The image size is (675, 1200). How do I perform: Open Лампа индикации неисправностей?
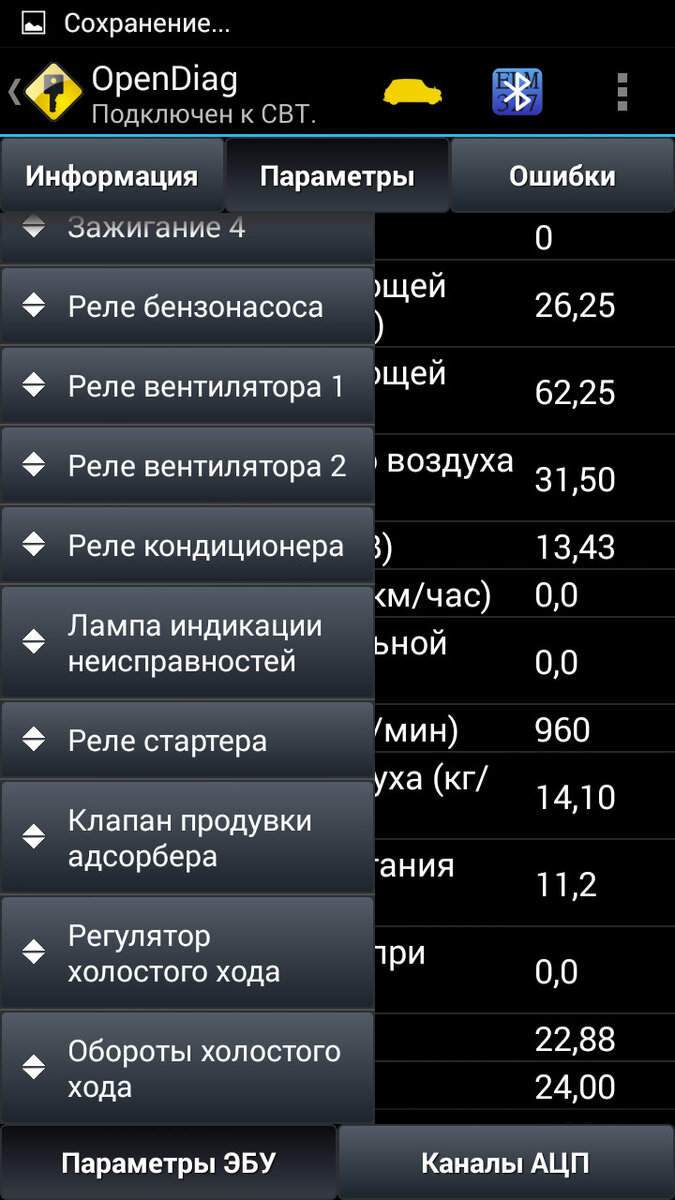(187, 643)
